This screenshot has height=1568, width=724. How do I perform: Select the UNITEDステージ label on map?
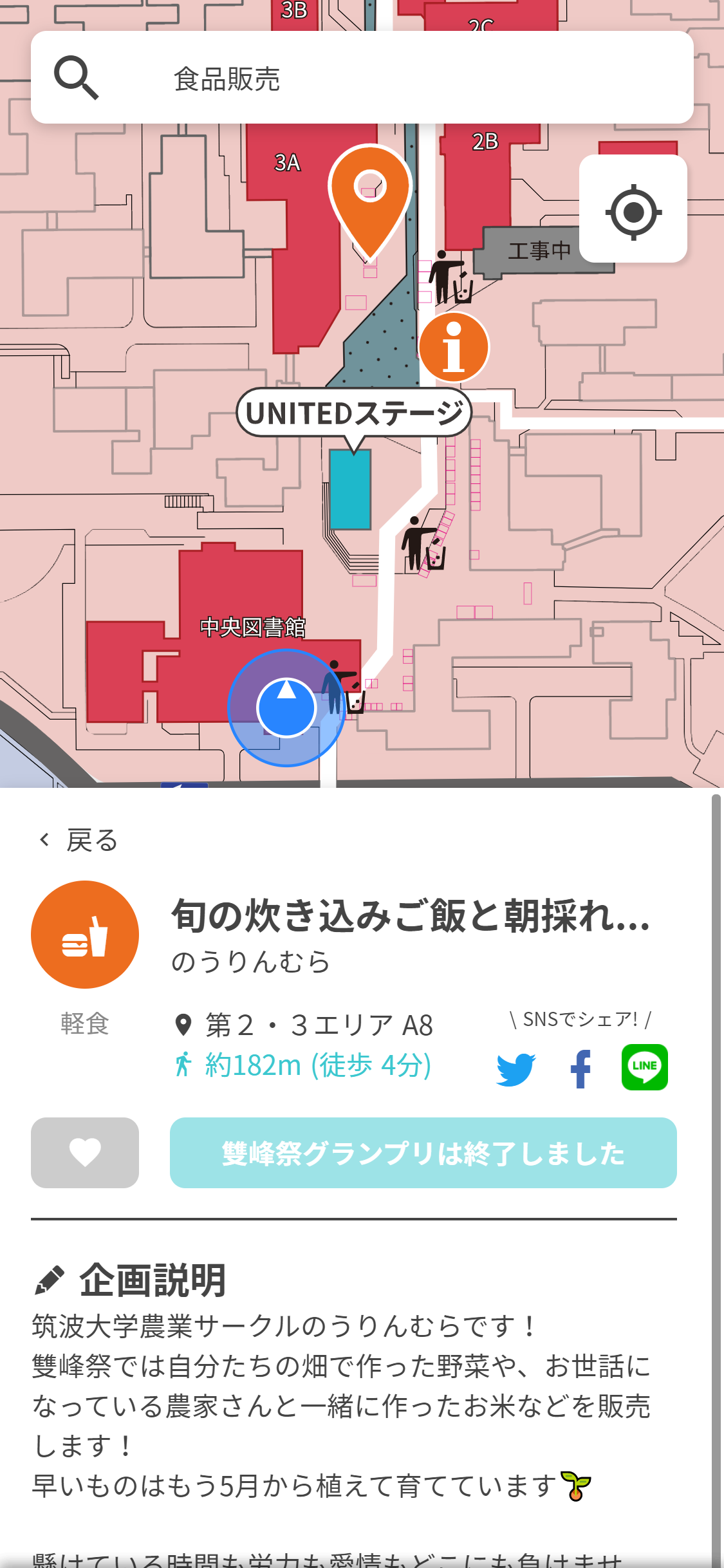point(354,413)
